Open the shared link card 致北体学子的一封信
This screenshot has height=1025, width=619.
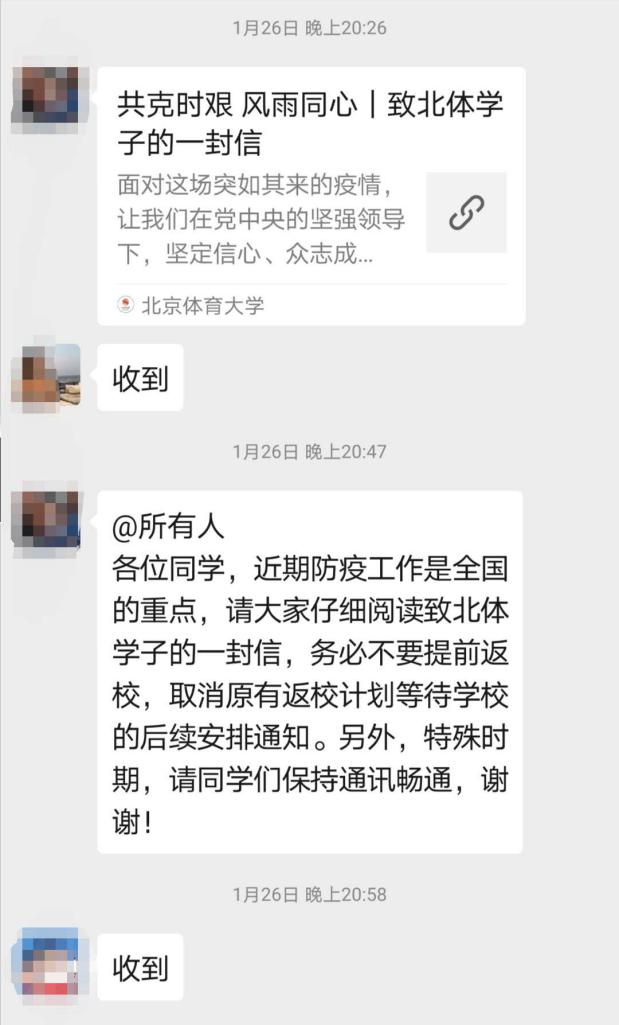tap(310, 195)
